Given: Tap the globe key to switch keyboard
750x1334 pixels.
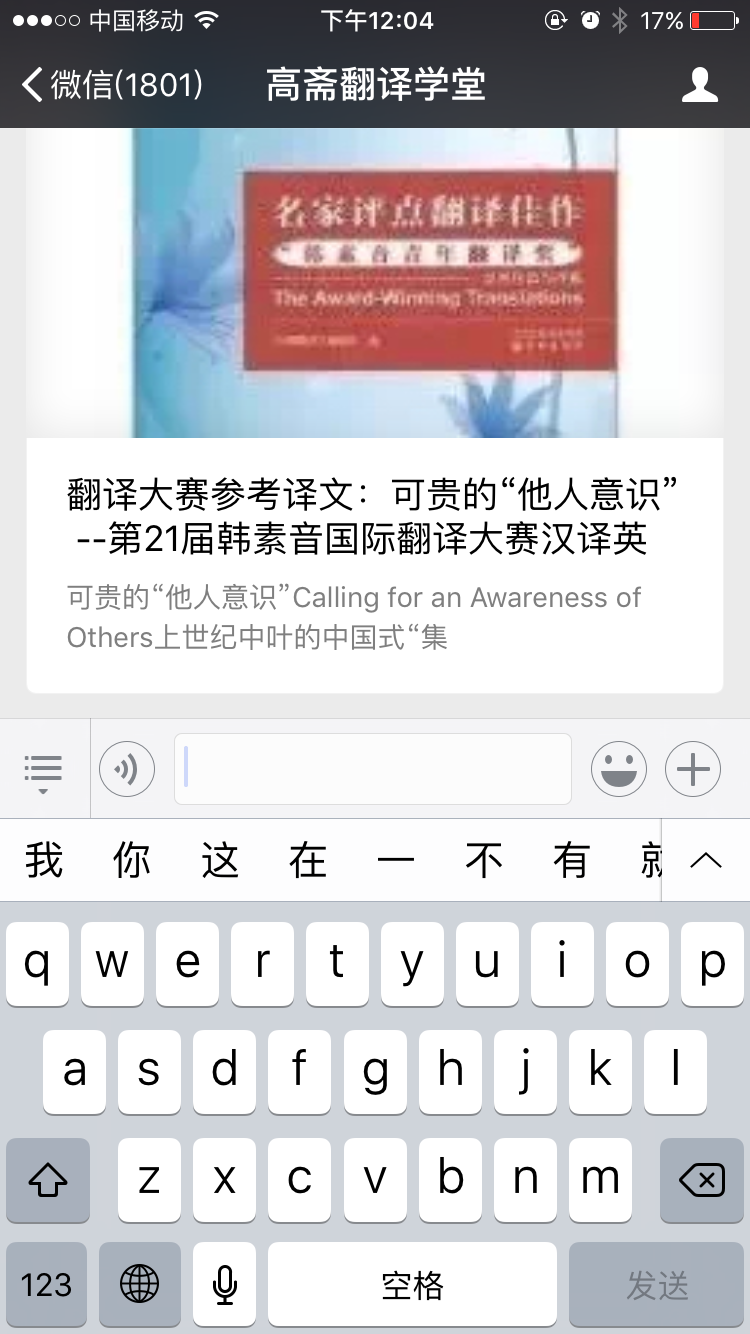Looking at the screenshot, I should [139, 1284].
